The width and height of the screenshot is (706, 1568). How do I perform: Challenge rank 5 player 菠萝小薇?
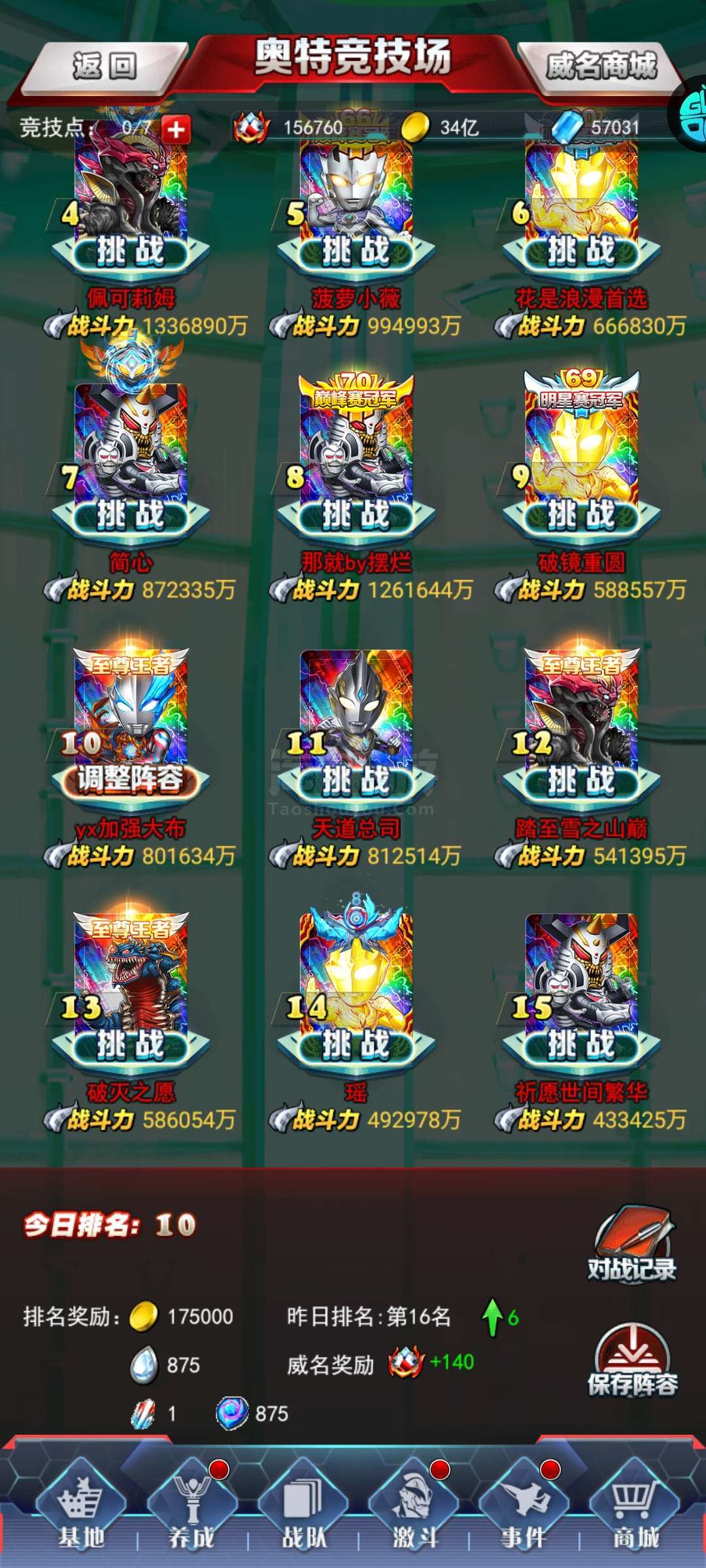pos(356,252)
